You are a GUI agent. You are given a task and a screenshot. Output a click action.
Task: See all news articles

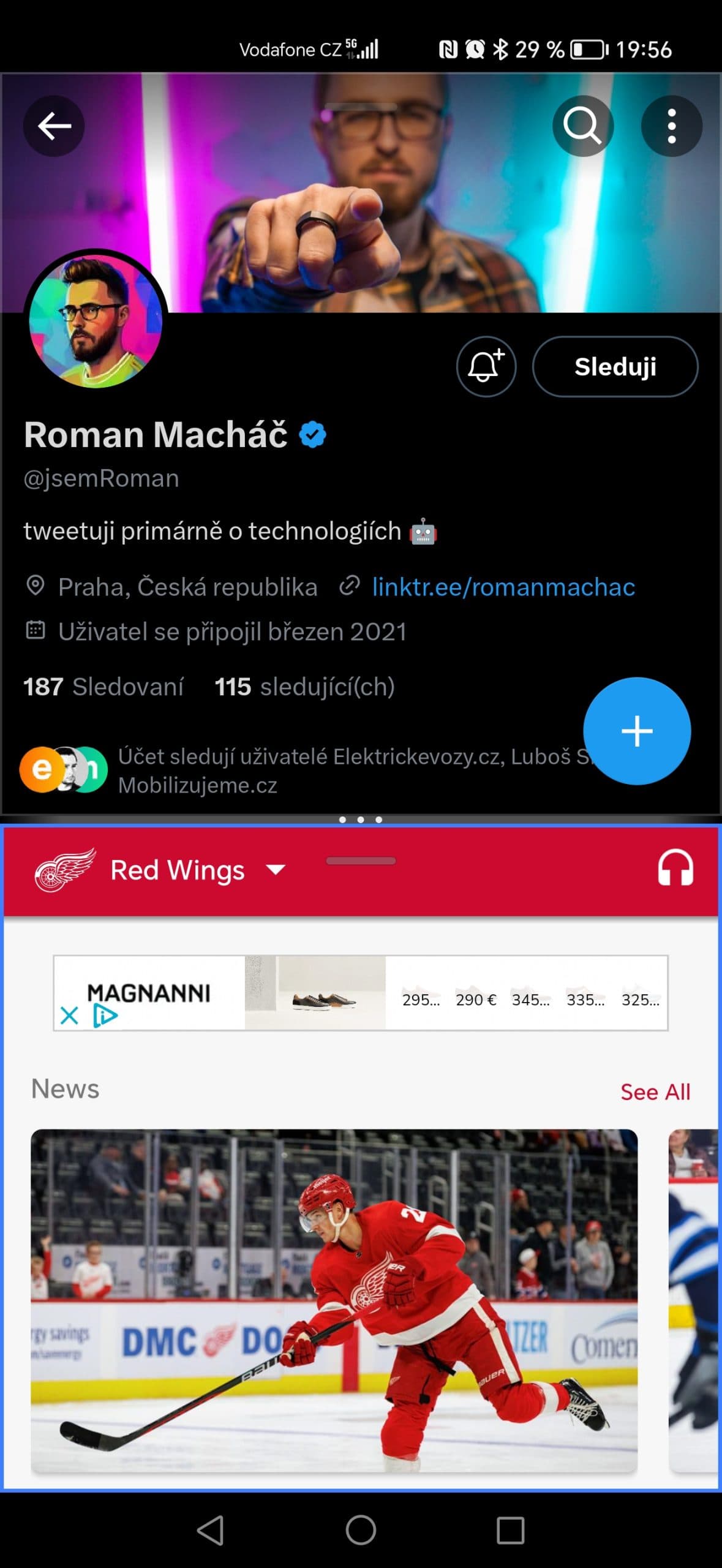click(x=655, y=1092)
